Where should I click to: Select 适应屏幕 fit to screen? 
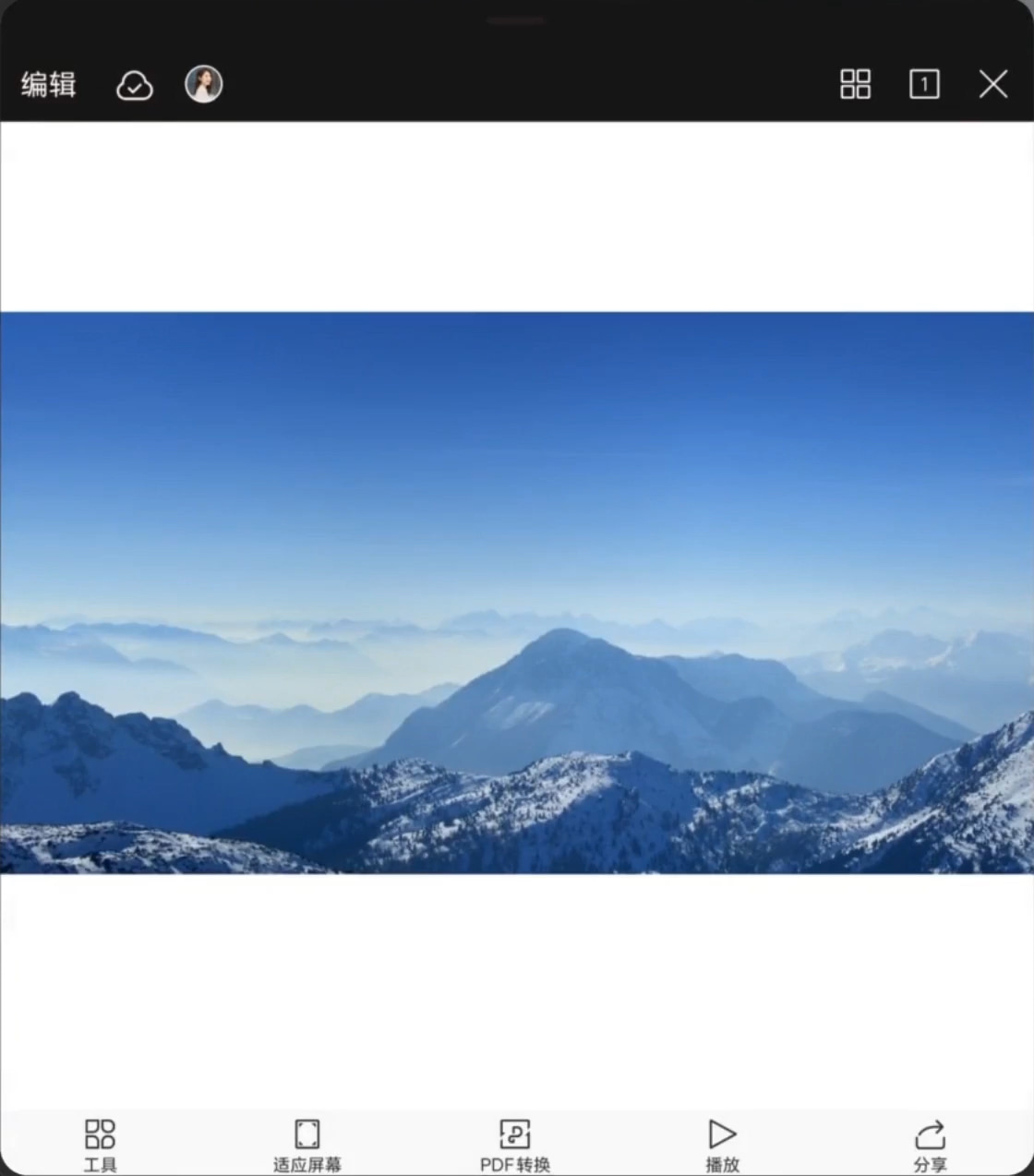pyautogui.click(x=307, y=1144)
